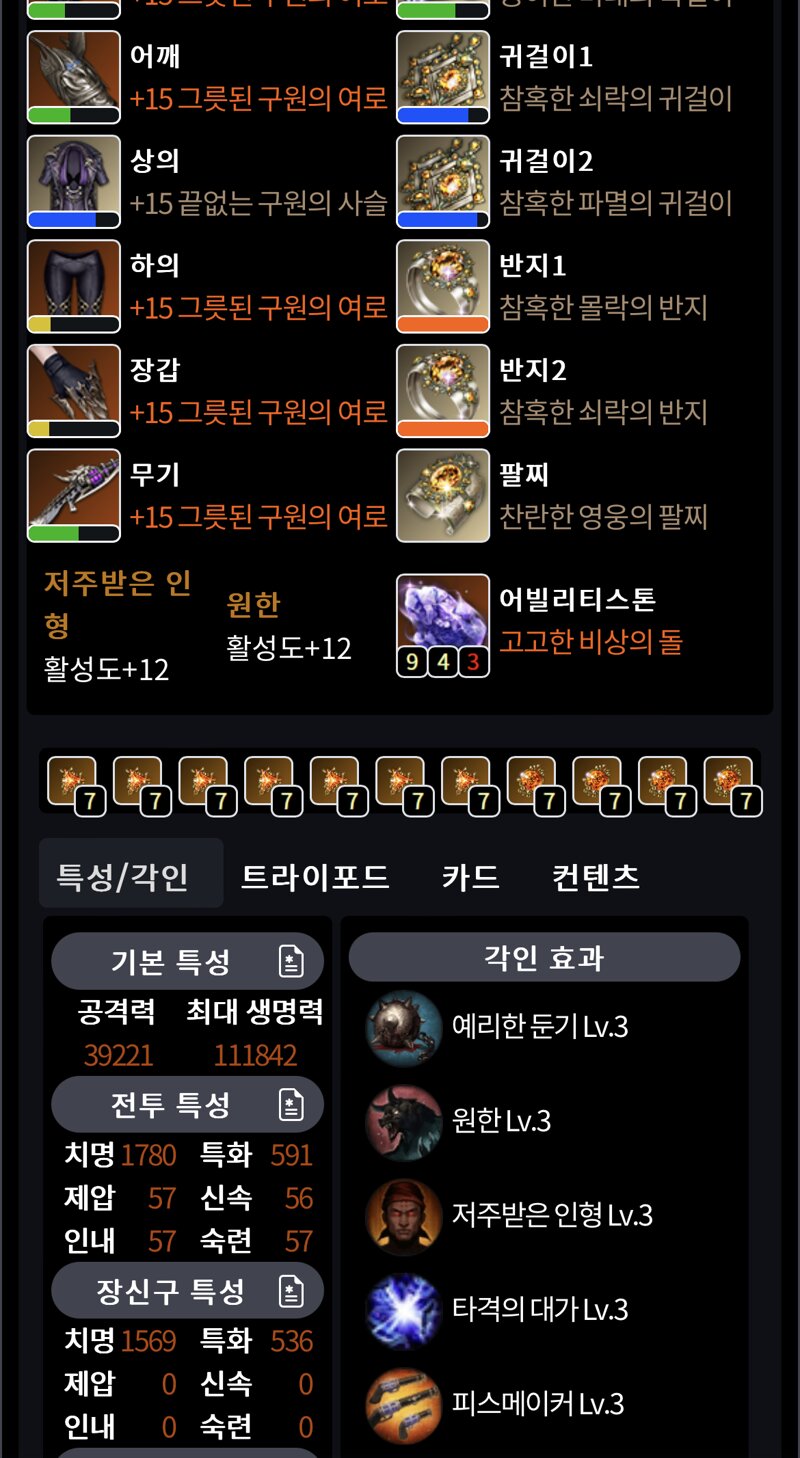View the 반지1 ring item

443,286
